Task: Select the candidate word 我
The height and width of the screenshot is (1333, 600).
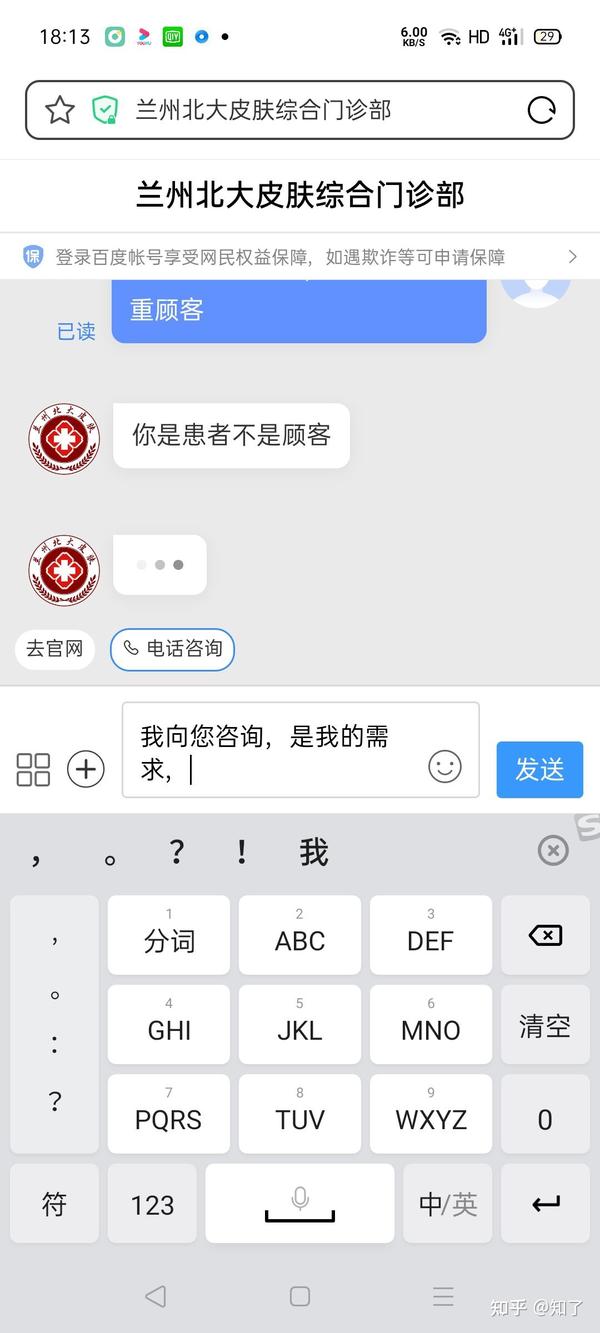Action: [313, 852]
